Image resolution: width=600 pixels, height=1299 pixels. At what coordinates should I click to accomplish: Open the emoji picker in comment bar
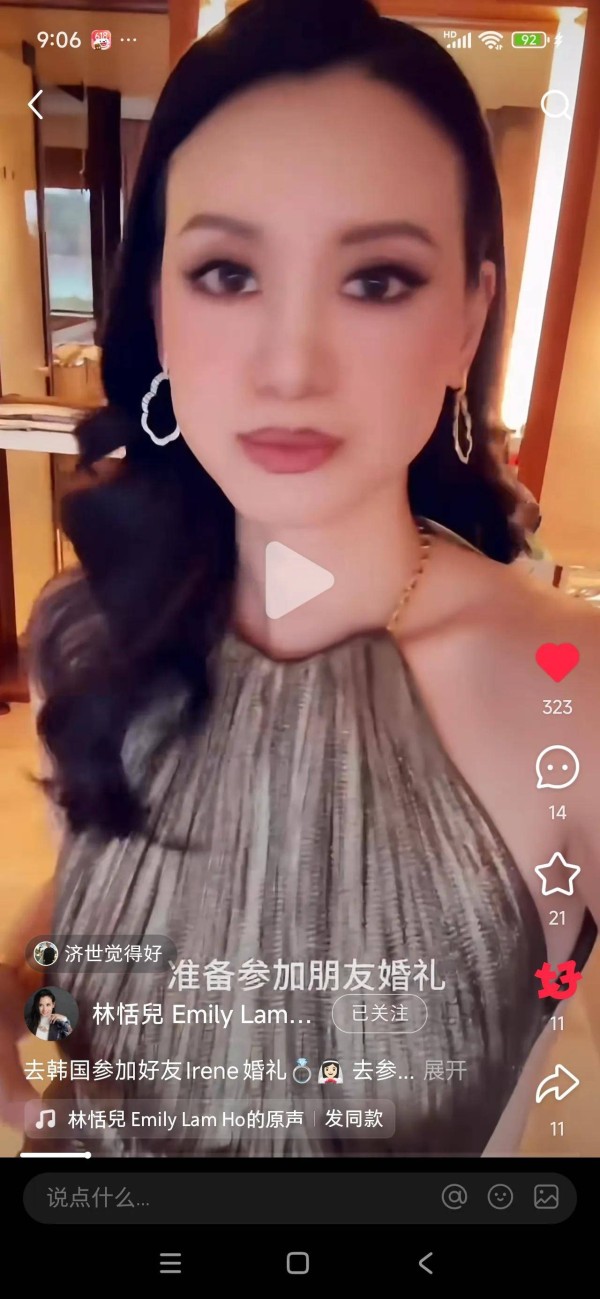(500, 1197)
